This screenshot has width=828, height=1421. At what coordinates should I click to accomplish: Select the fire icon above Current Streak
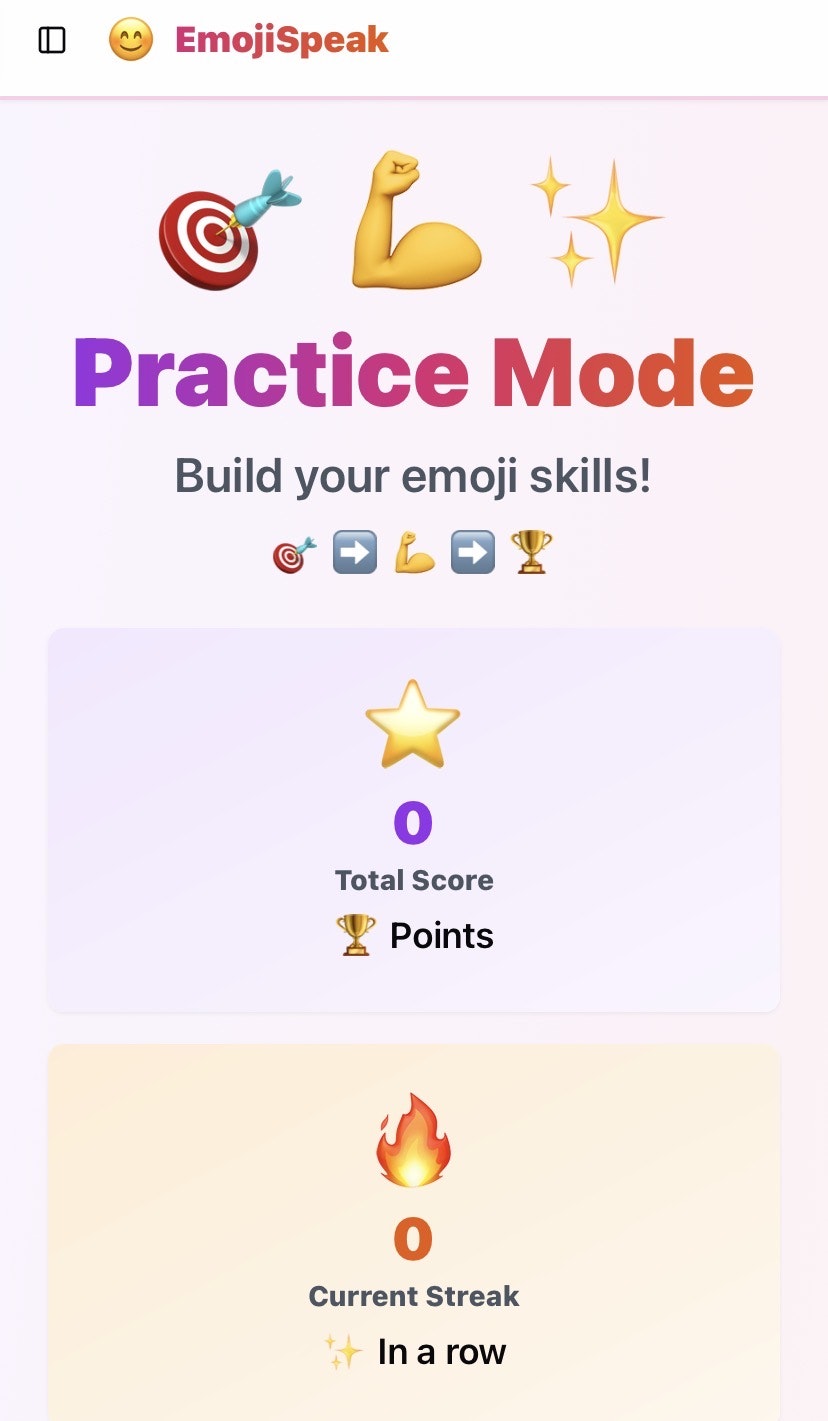tap(413, 1140)
